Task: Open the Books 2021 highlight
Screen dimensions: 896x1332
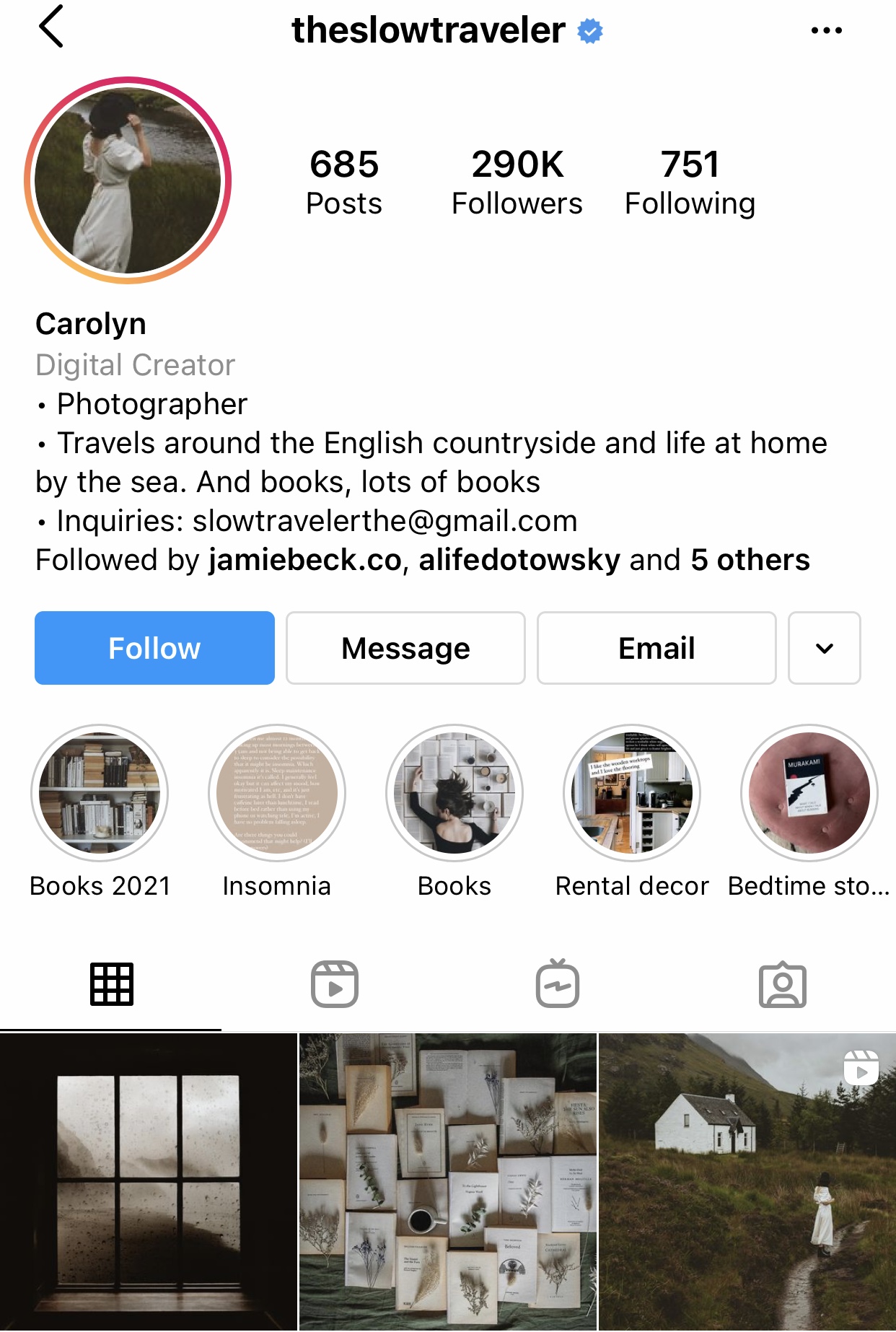Action: [x=100, y=793]
